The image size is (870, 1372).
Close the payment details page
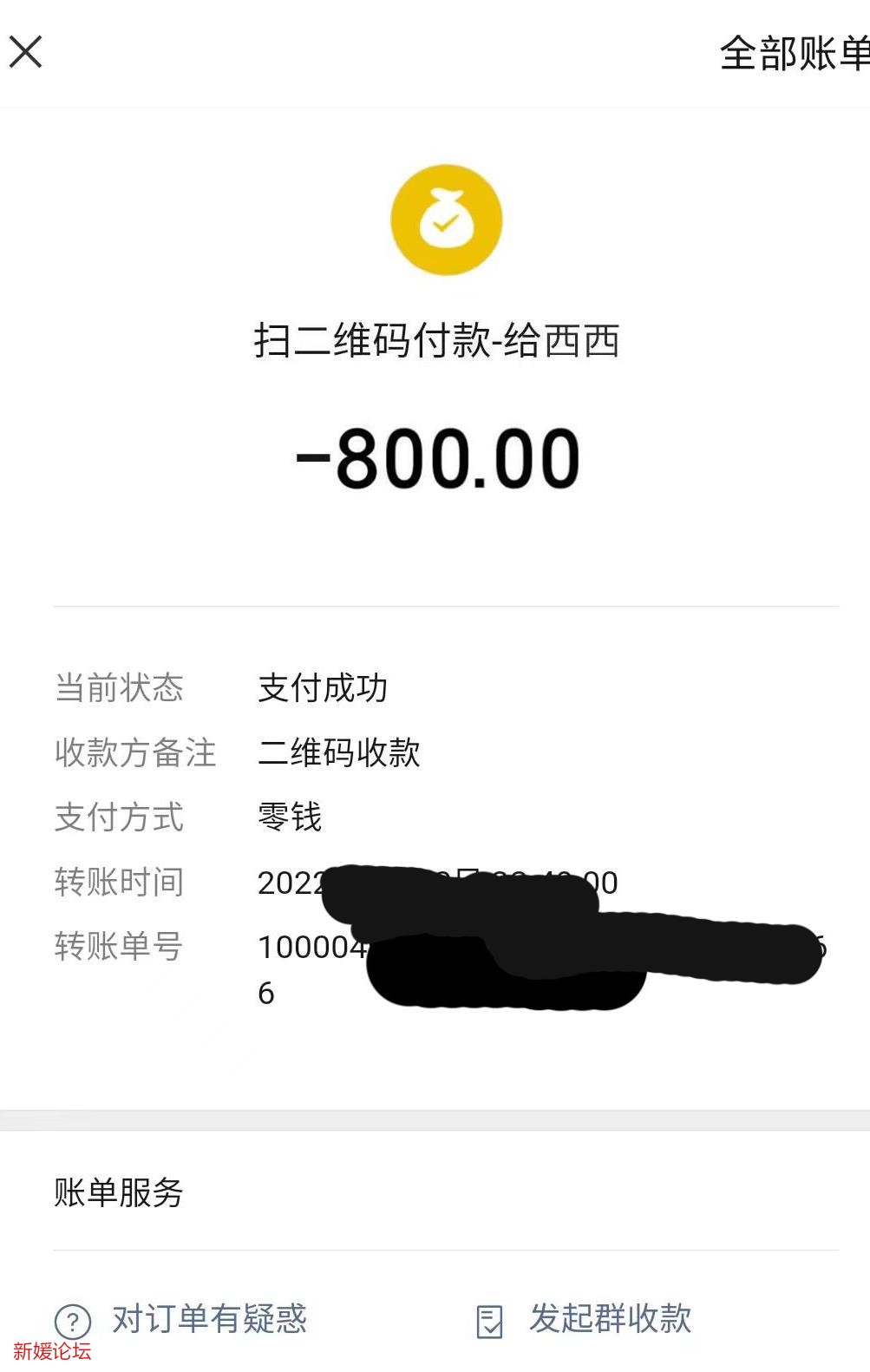pyautogui.click(x=26, y=52)
